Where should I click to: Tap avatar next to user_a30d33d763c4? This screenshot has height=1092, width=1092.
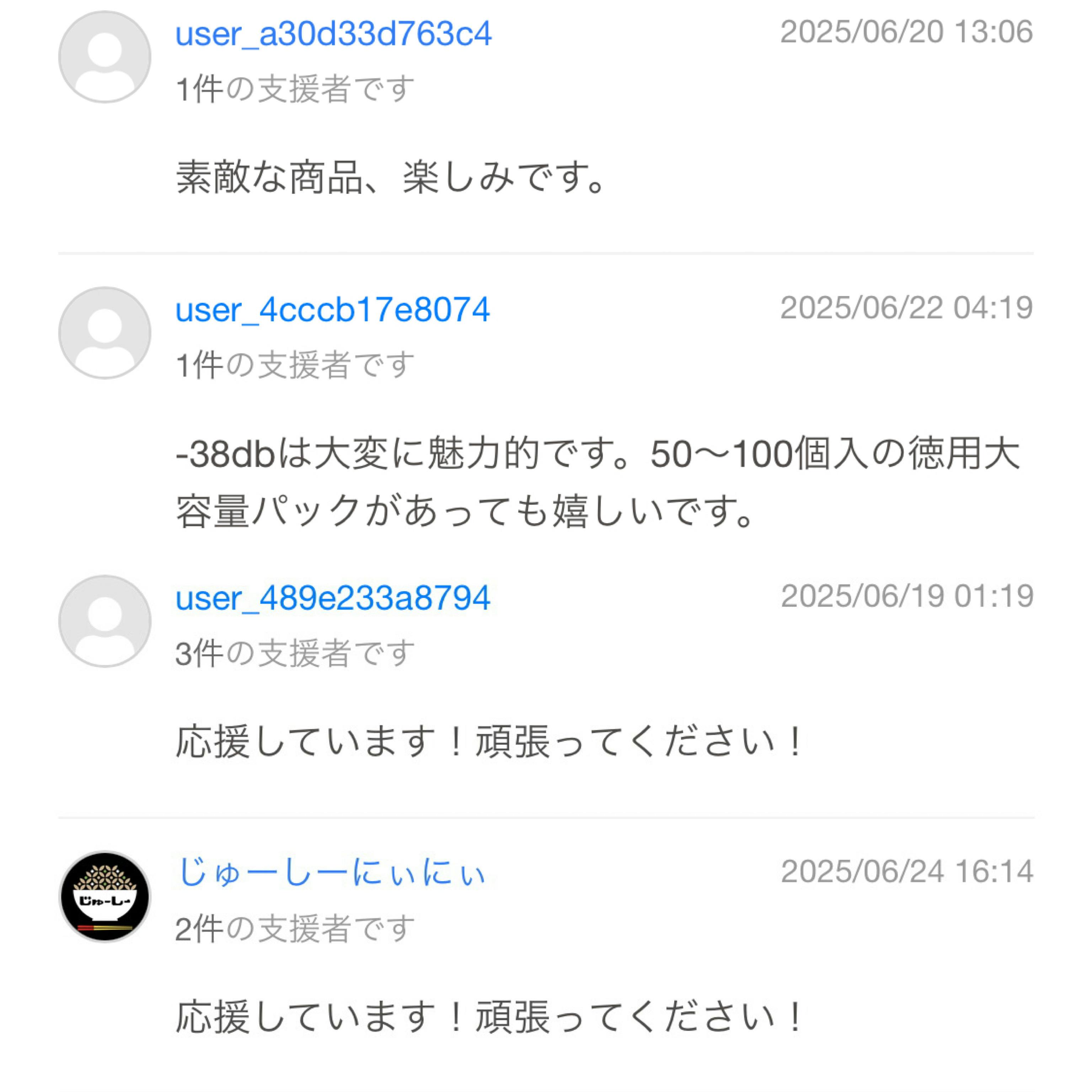(x=105, y=57)
